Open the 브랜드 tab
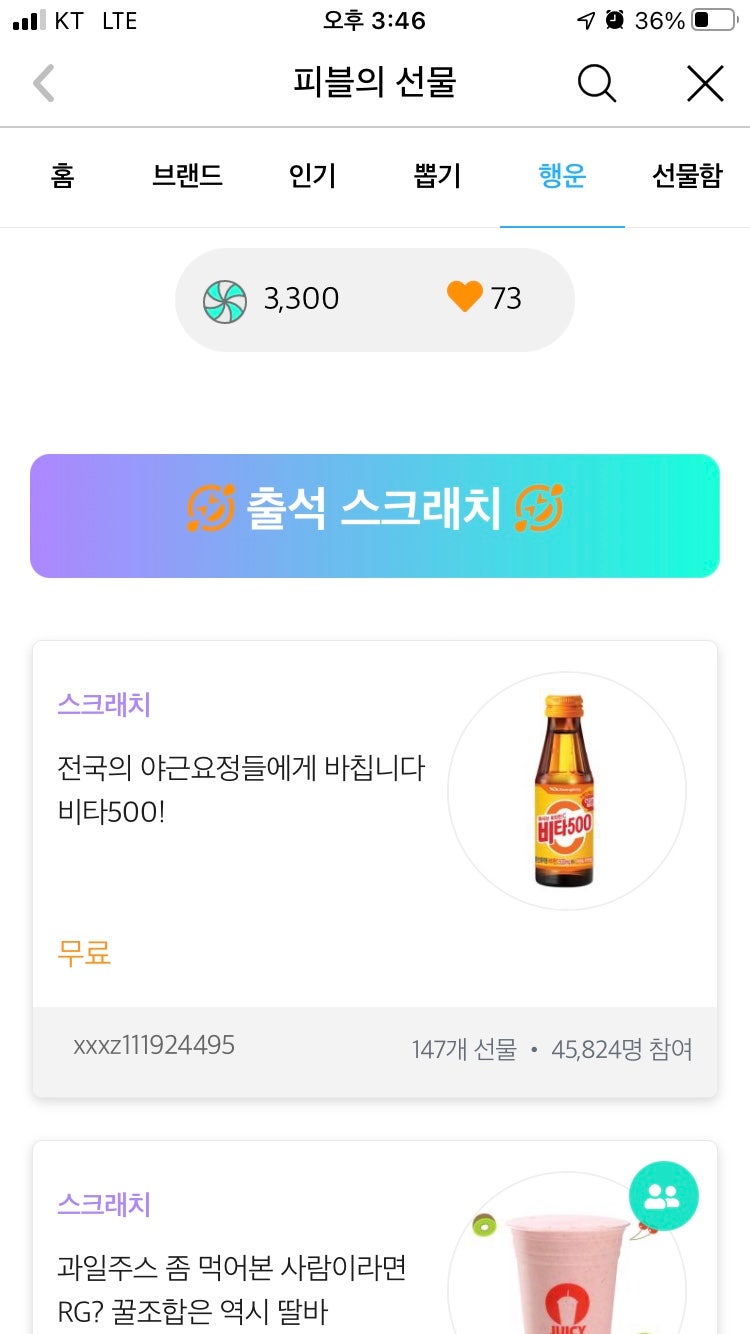Viewport: 750px width, 1334px height. [187, 176]
